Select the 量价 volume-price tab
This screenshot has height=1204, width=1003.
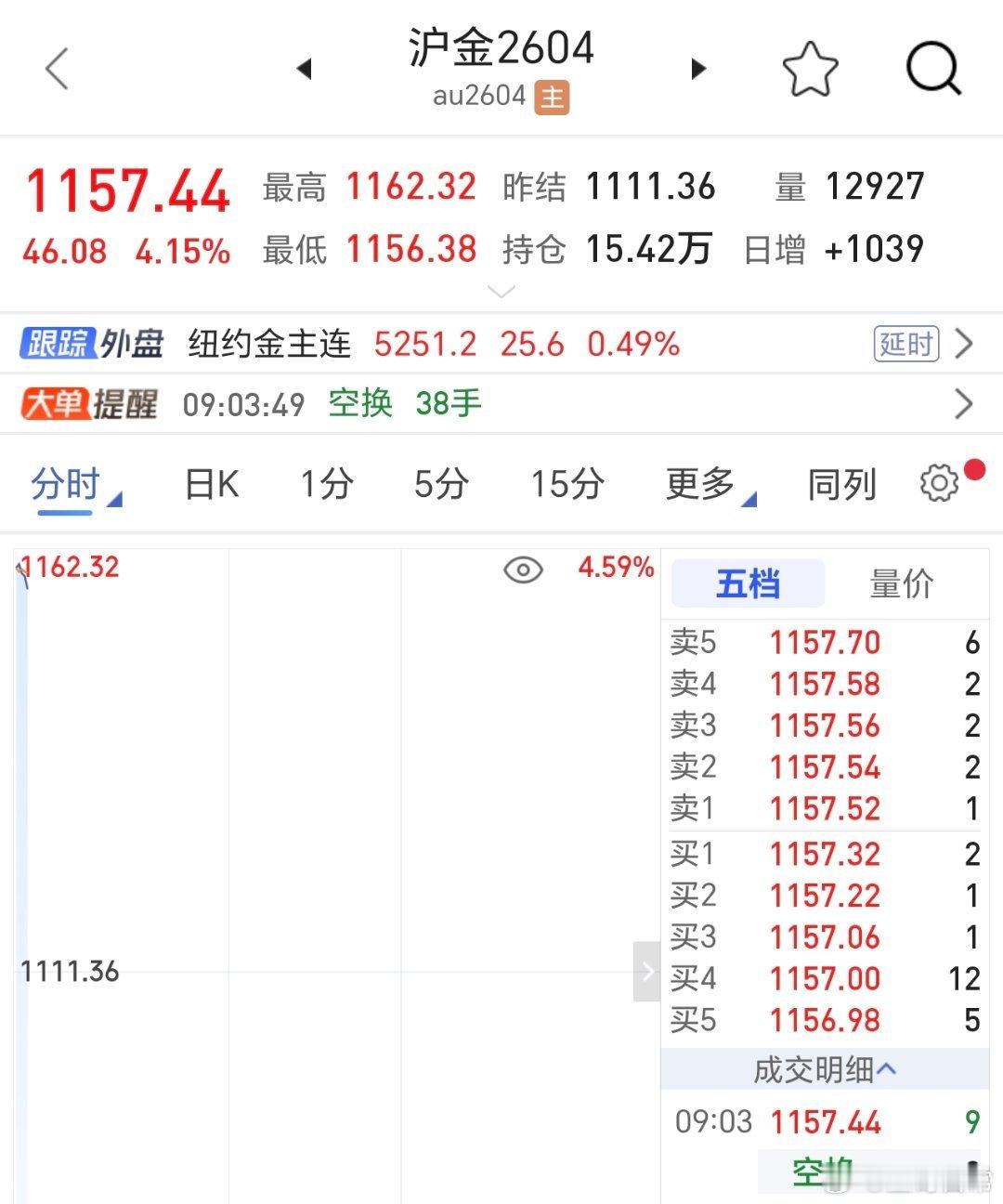(x=897, y=583)
